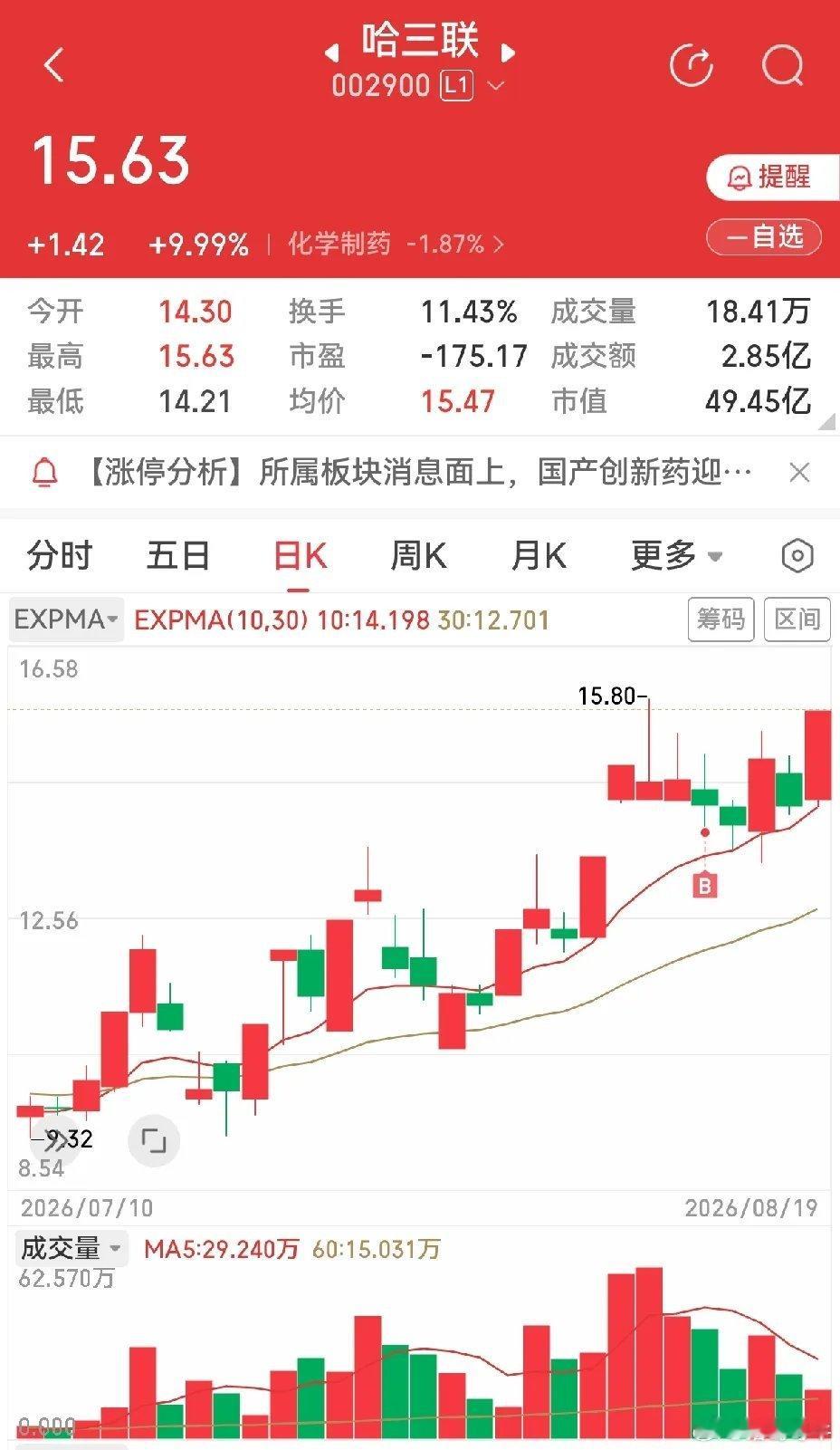
Task: Select the 周K tab
Action: click(418, 555)
